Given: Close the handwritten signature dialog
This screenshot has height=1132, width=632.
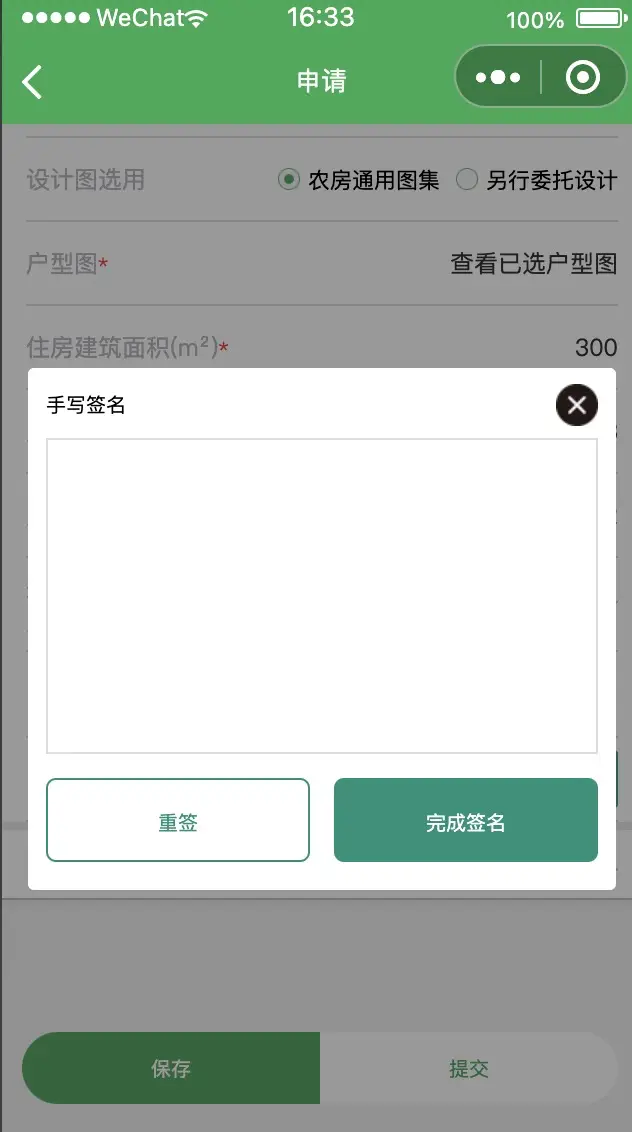Looking at the screenshot, I should pyautogui.click(x=576, y=405).
